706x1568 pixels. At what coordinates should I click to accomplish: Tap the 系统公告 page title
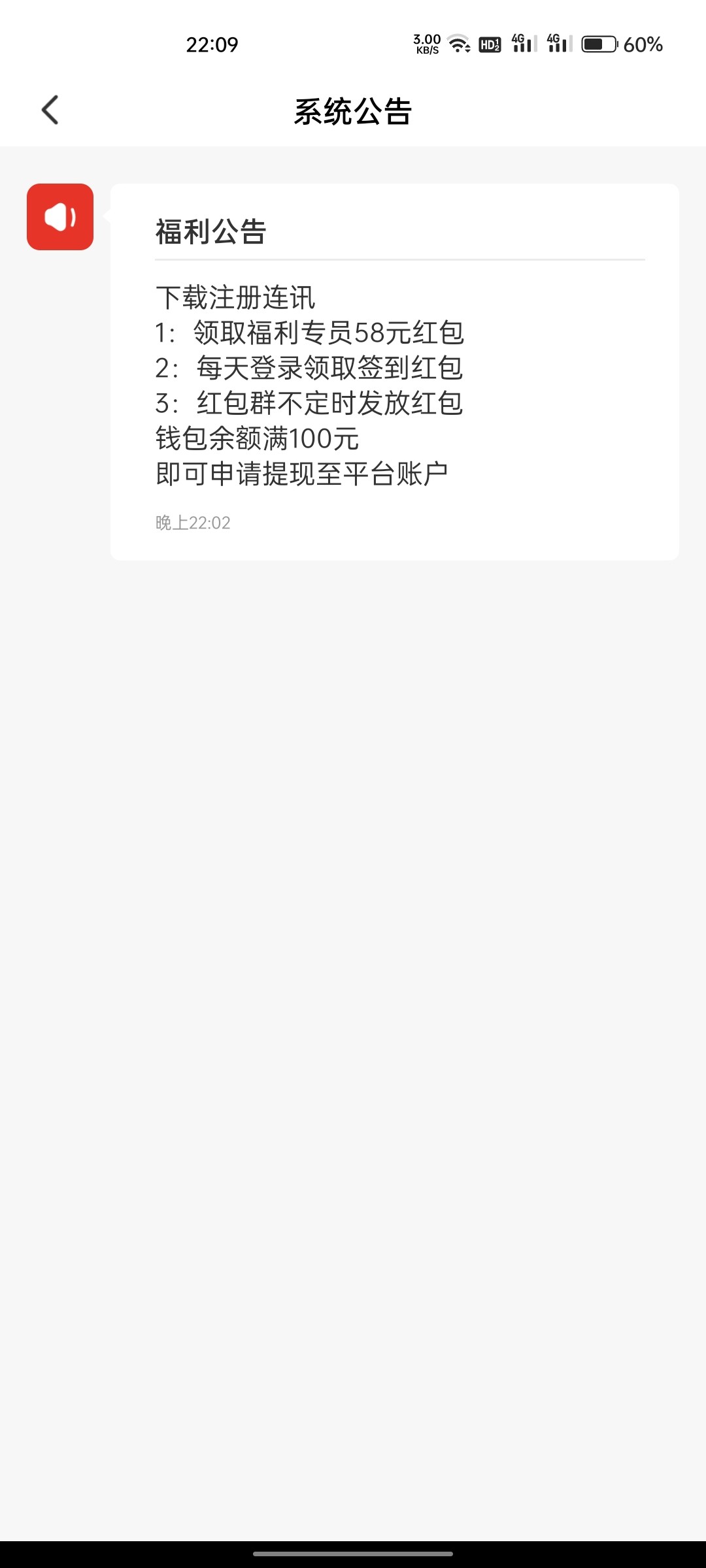click(353, 111)
